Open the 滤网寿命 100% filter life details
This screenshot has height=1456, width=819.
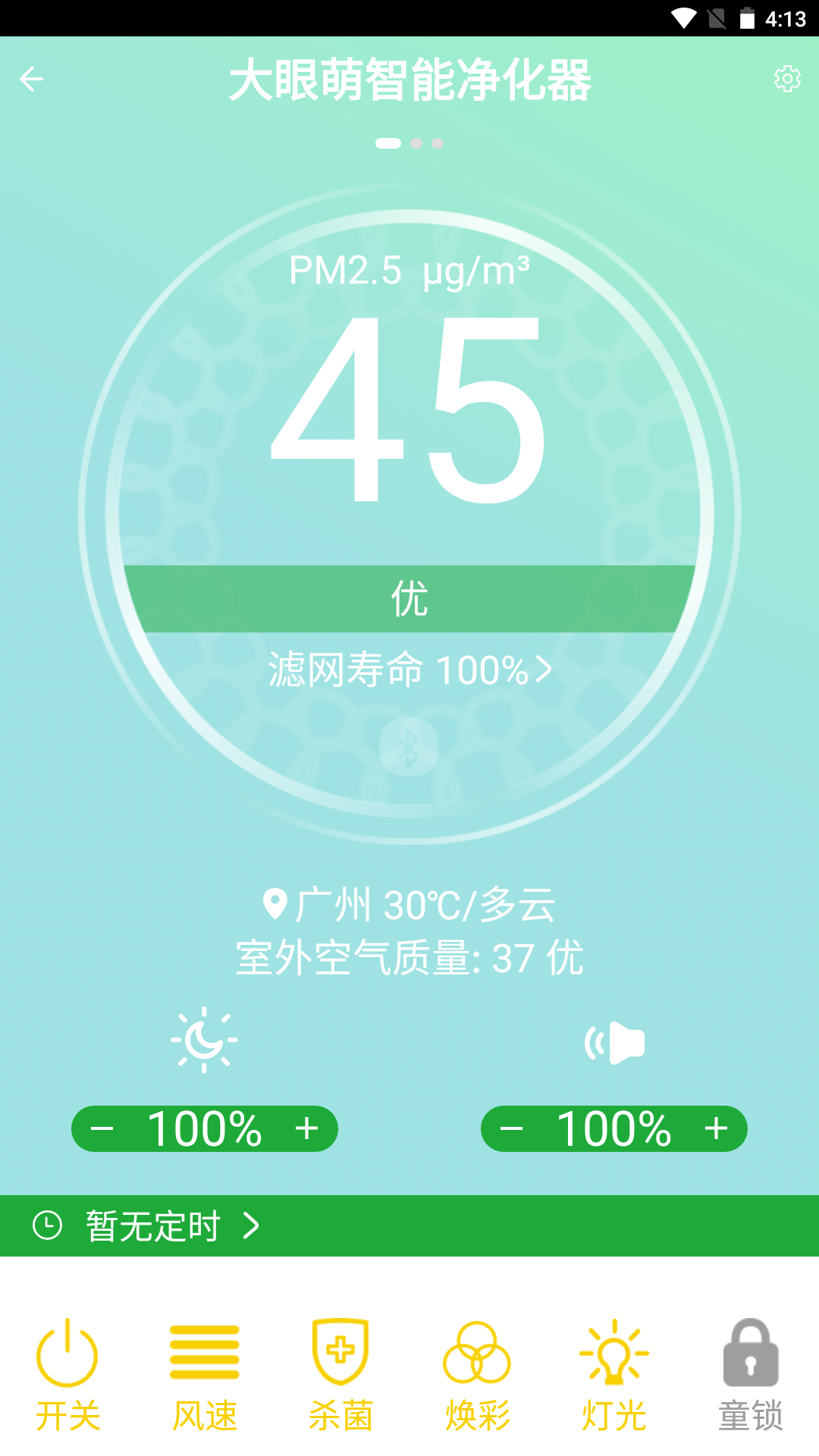[x=409, y=670]
